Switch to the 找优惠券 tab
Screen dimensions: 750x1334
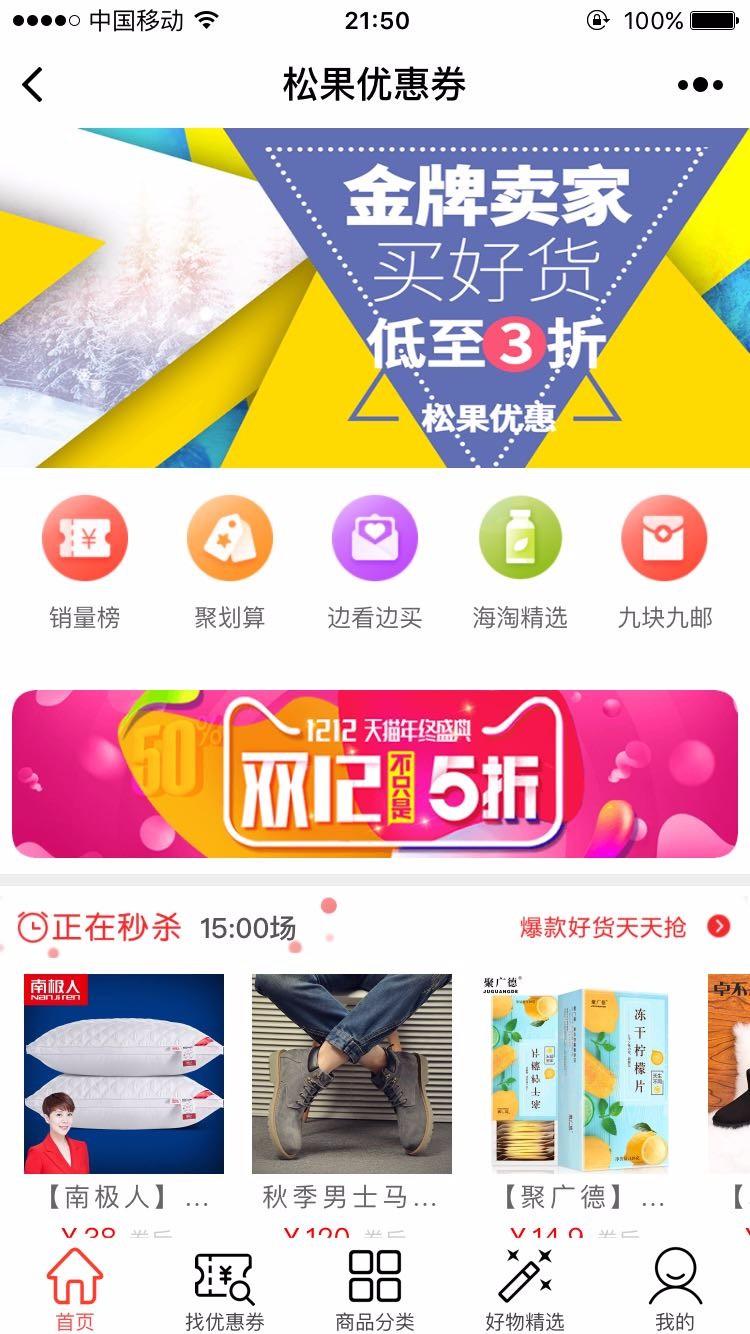coord(225,1290)
